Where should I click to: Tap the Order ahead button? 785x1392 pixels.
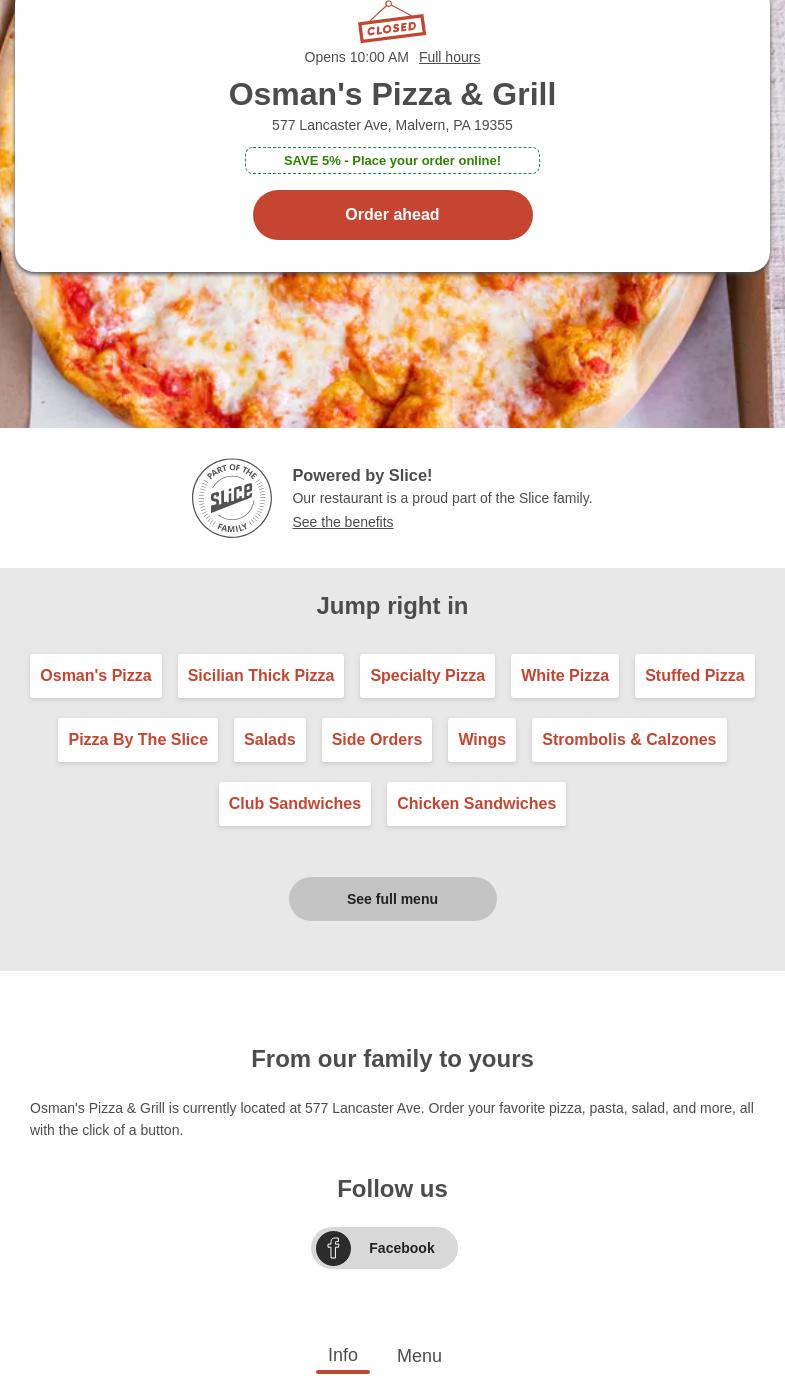click(x=392, y=215)
